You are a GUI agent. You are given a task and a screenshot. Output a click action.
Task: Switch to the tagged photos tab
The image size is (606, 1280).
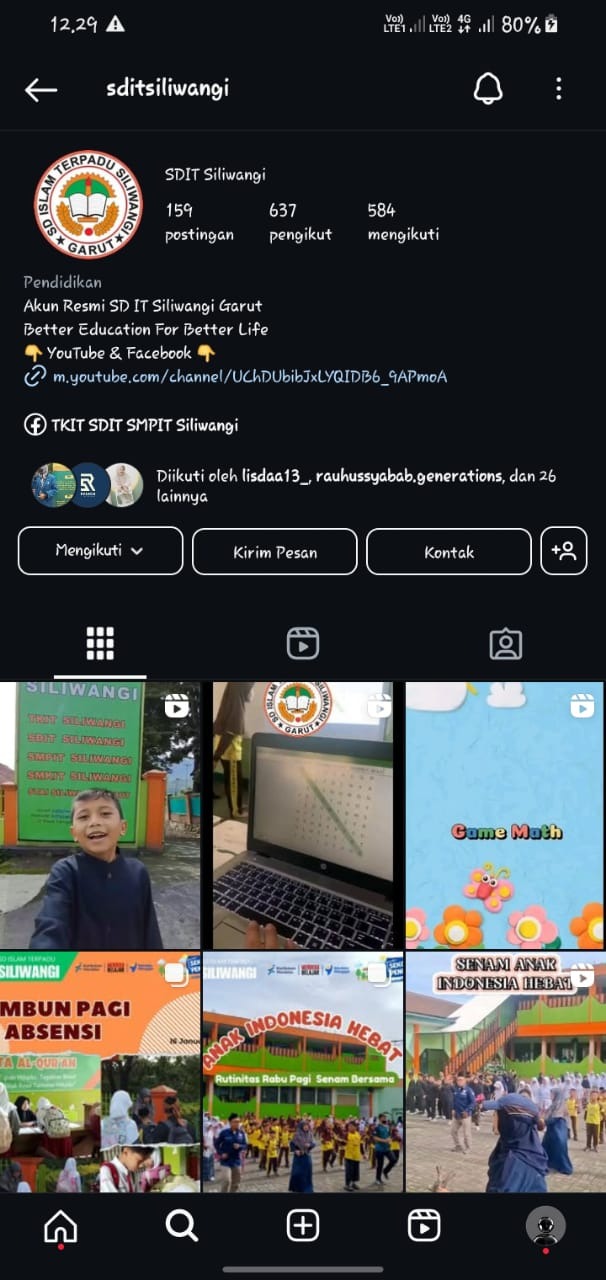506,644
